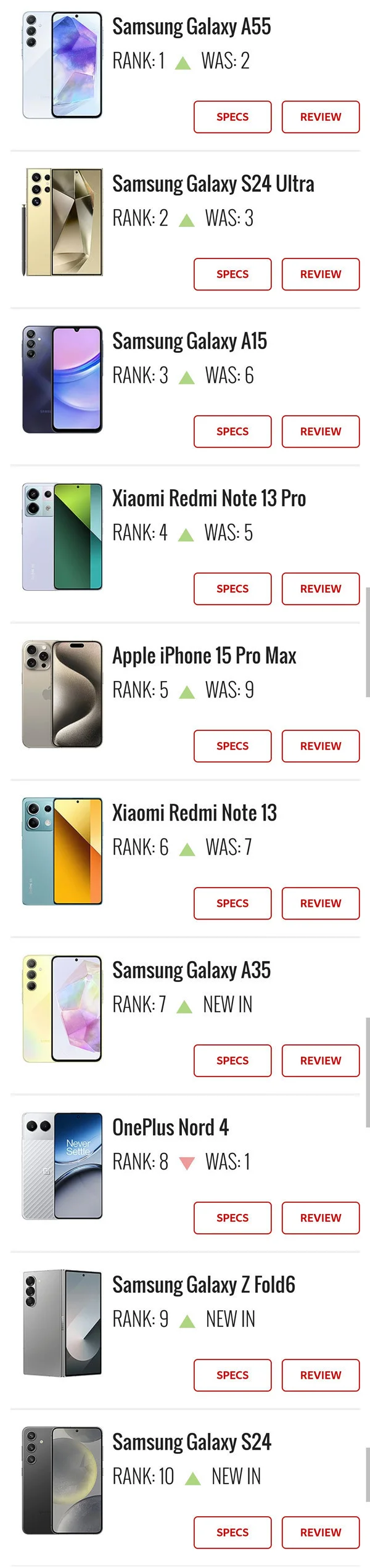The height and width of the screenshot is (1568, 370).
Task: View Samsung Galaxy S24 Ultra specs
Action: coord(232,274)
